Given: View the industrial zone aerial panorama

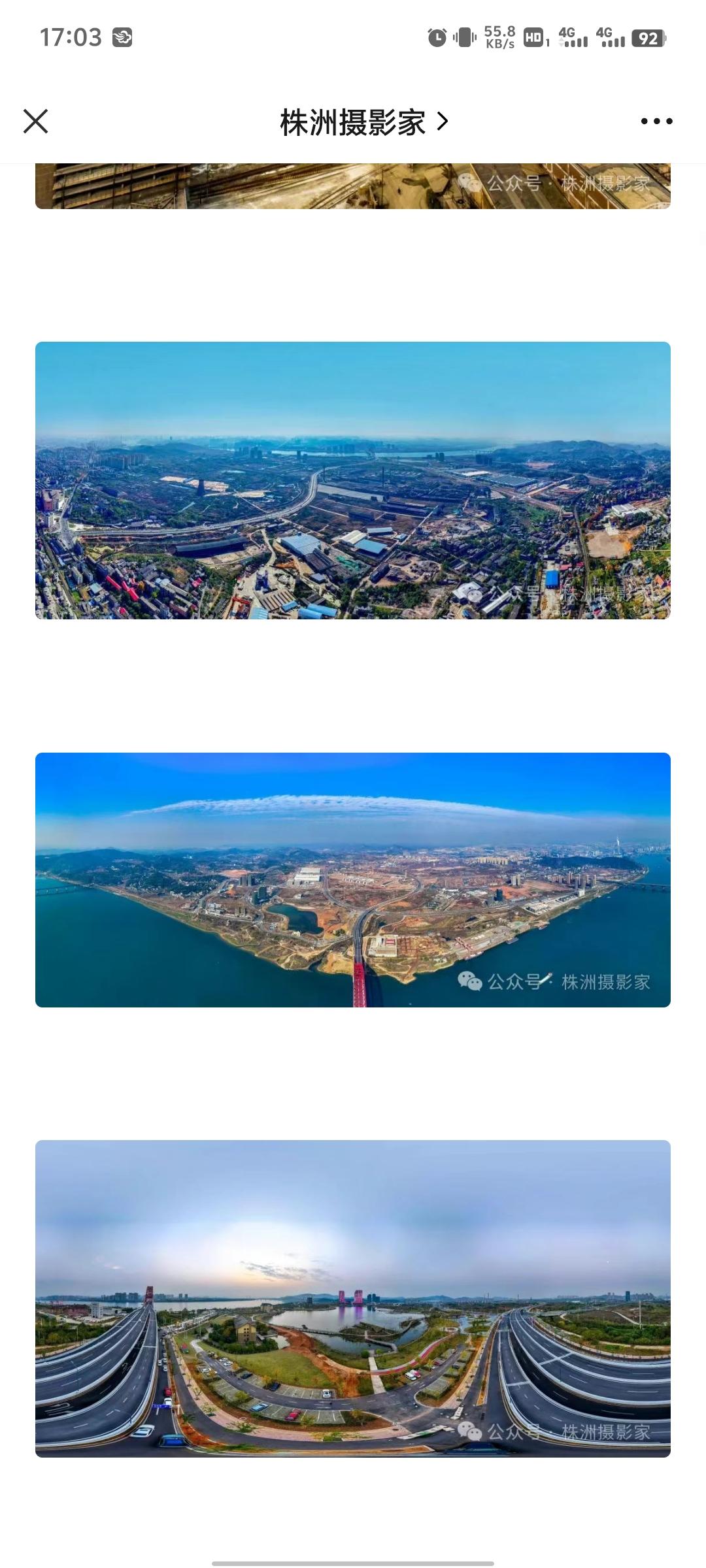Looking at the screenshot, I should pyautogui.click(x=353, y=480).
